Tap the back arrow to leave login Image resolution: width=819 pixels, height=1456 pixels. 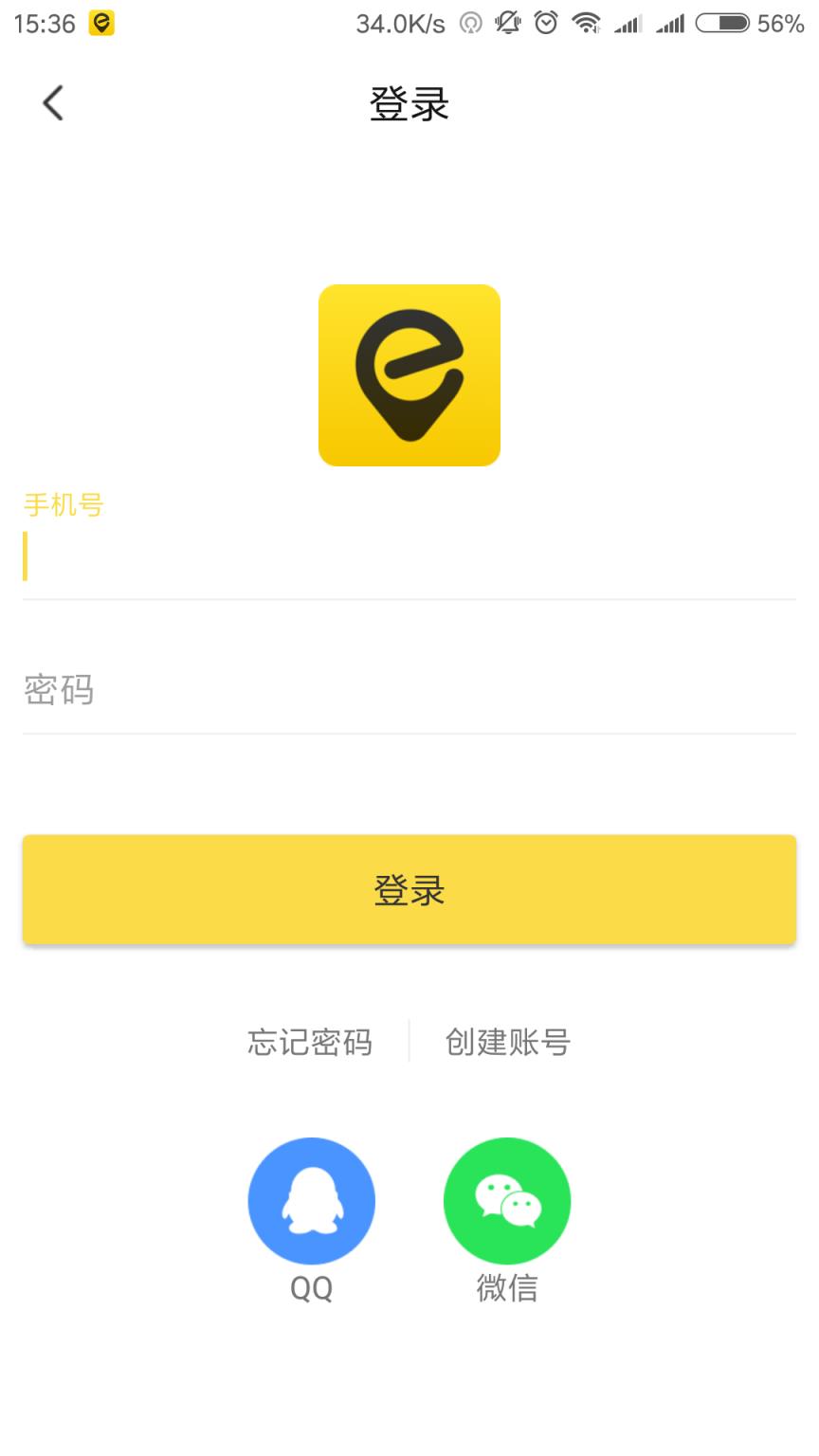point(52,102)
